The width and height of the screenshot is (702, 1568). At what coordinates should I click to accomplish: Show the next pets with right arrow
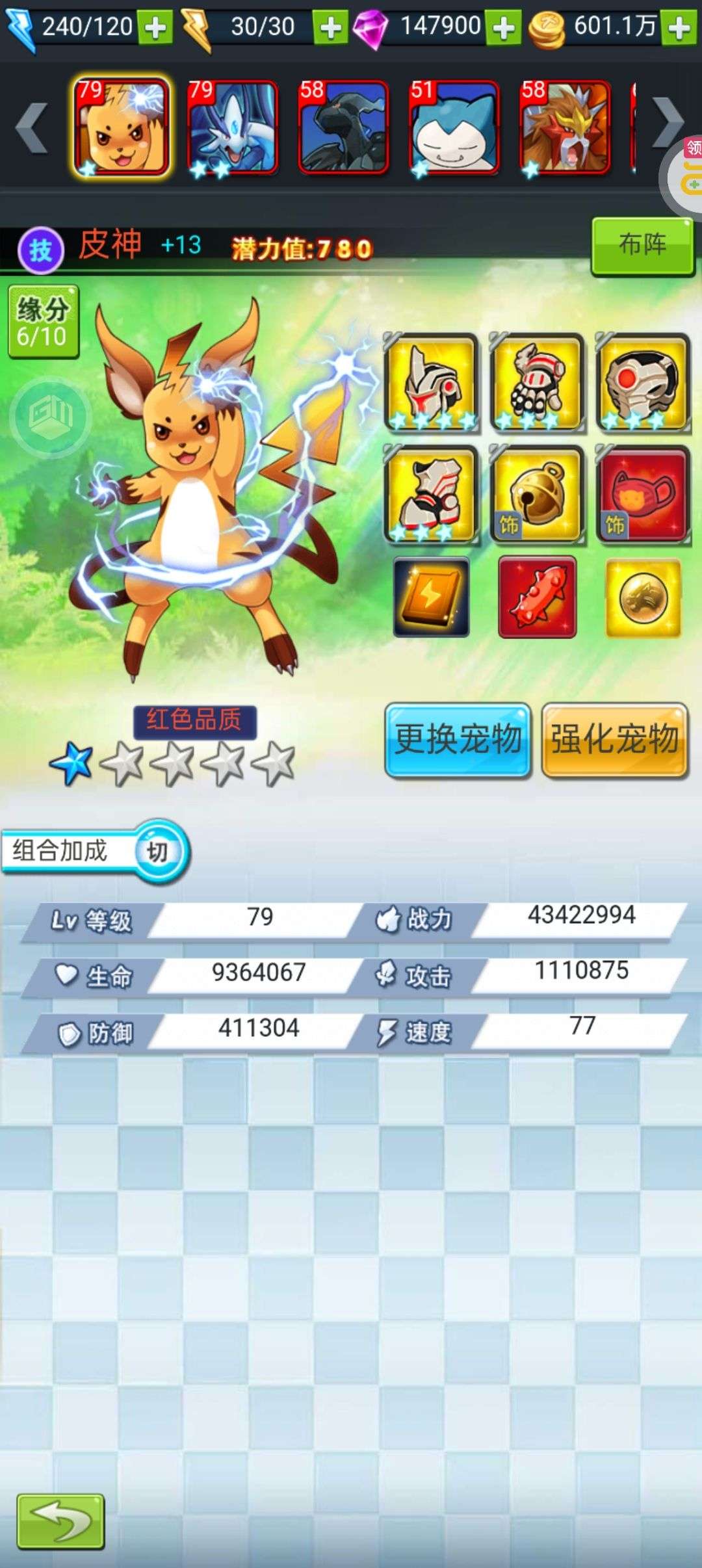[x=667, y=124]
